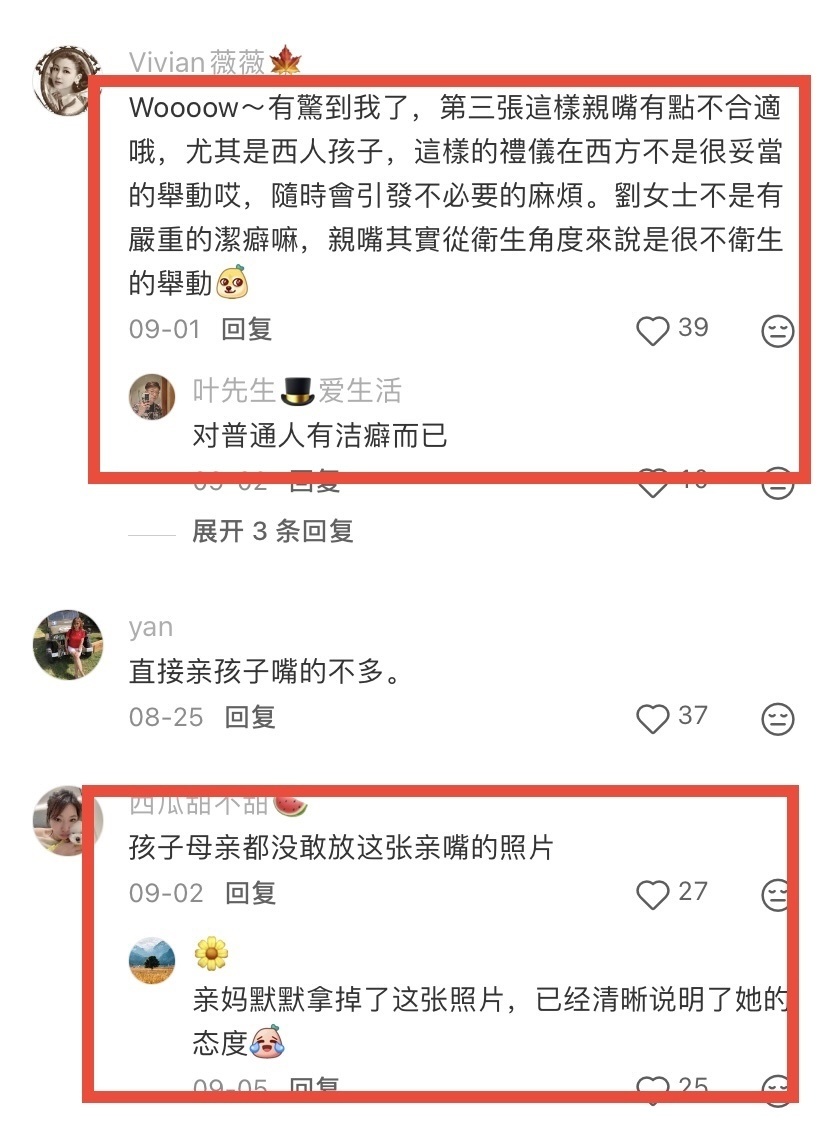Viewport: 828px width, 1123px height.
Task: Reply to yan's comment from 08-25
Action: coord(250,717)
